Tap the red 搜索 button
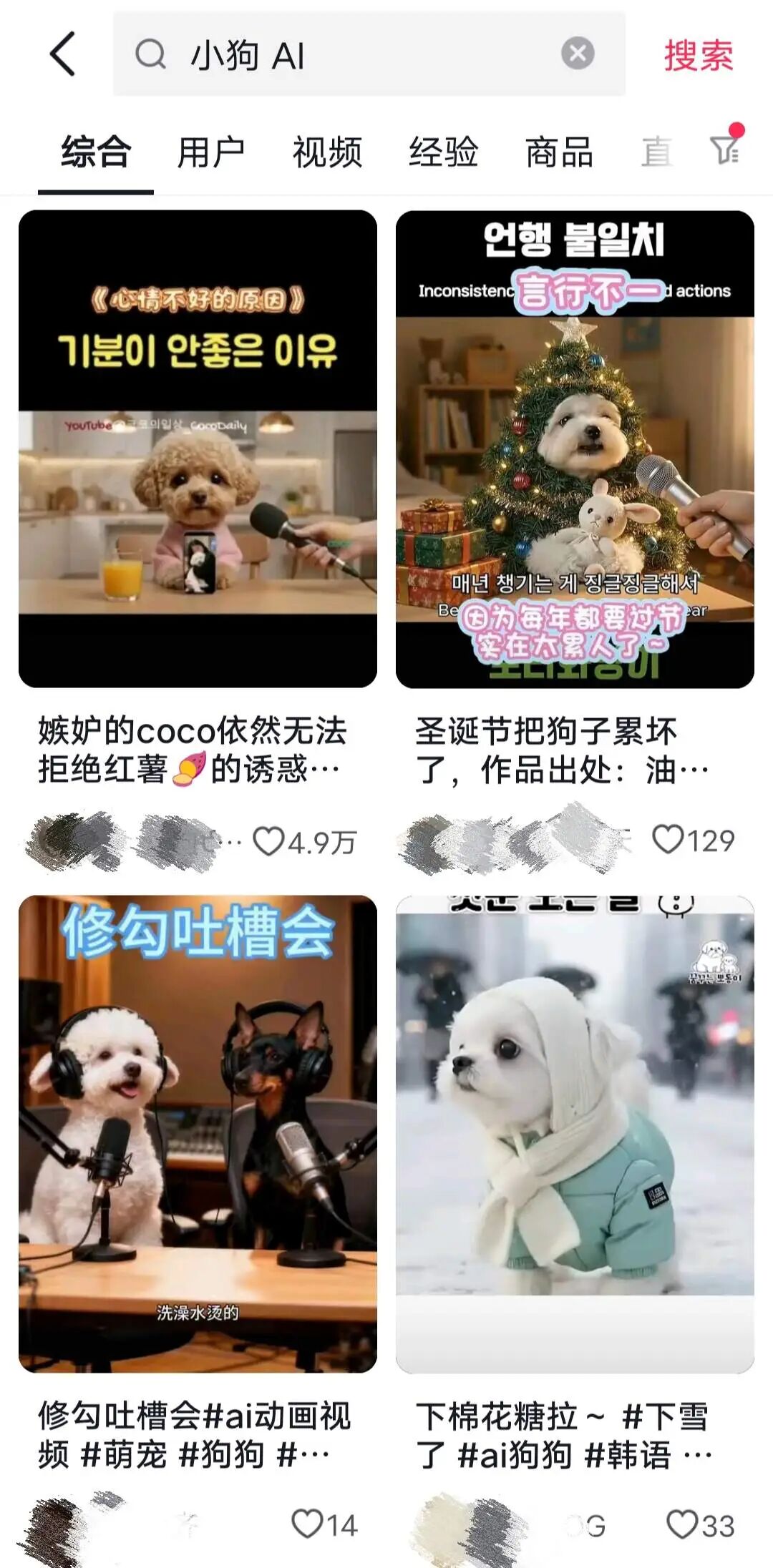Viewport: 773px width, 1568px height. tap(698, 55)
